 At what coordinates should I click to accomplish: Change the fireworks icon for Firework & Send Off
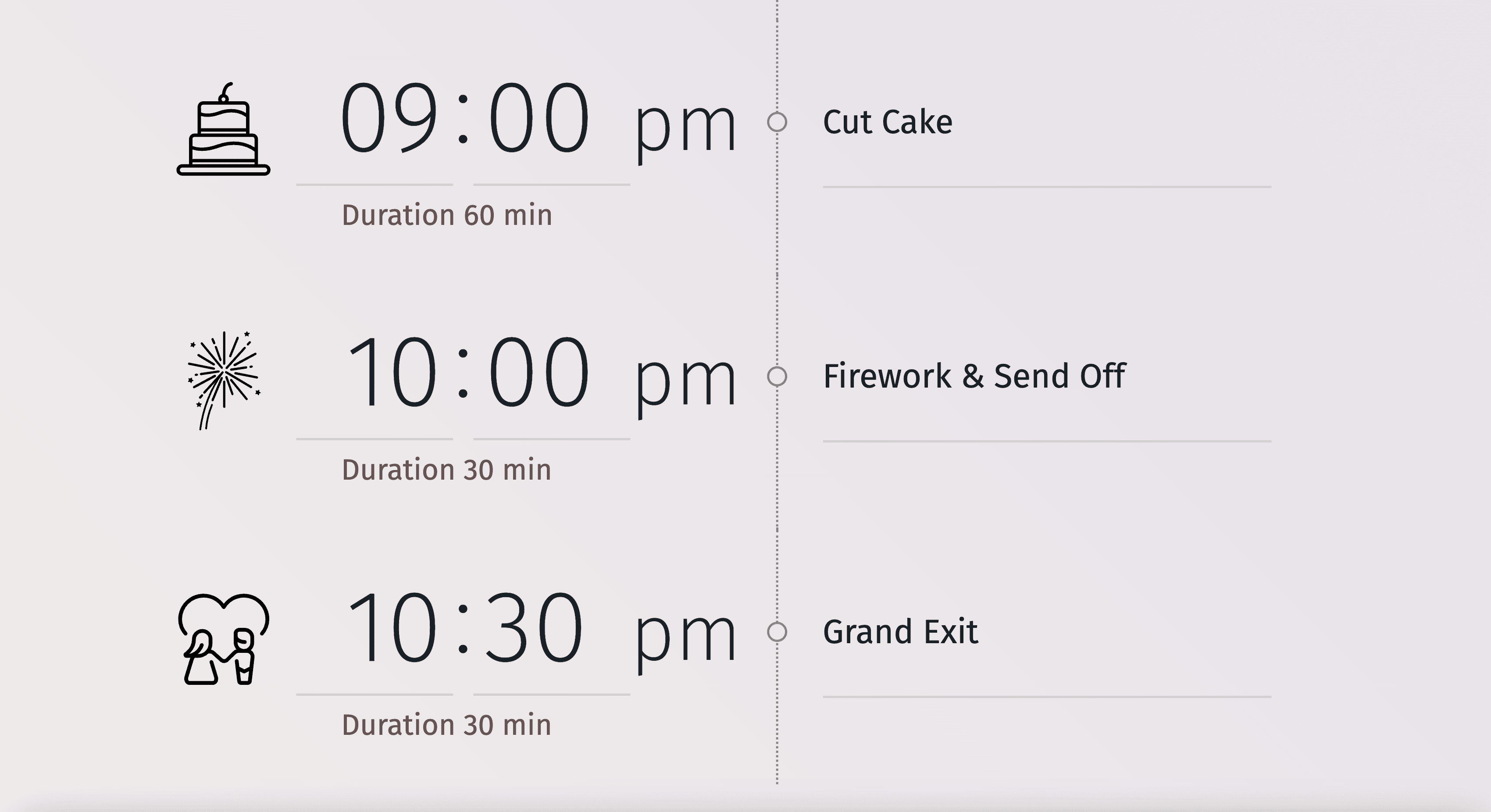(223, 380)
